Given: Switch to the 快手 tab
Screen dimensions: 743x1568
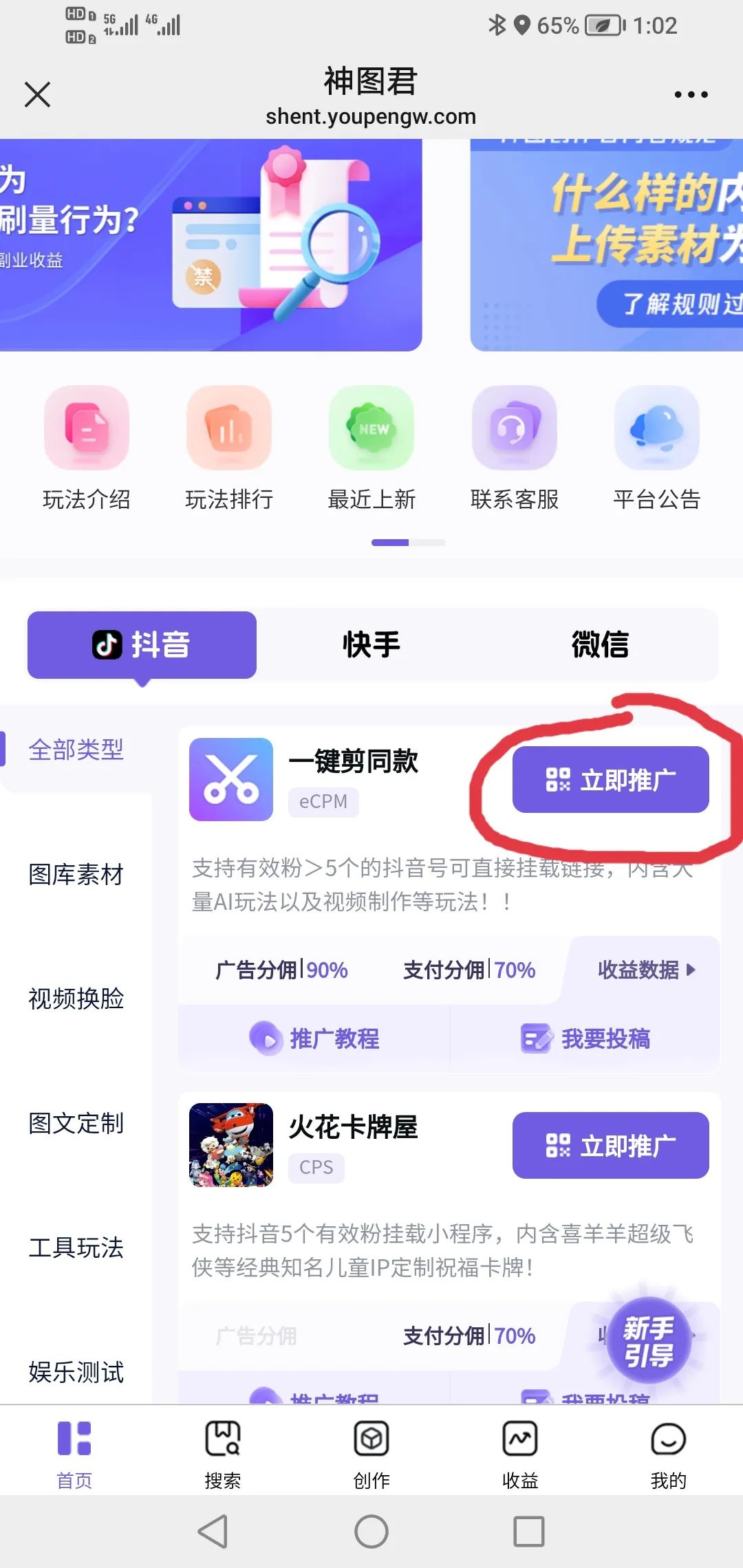Looking at the screenshot, I should (371, 645).
